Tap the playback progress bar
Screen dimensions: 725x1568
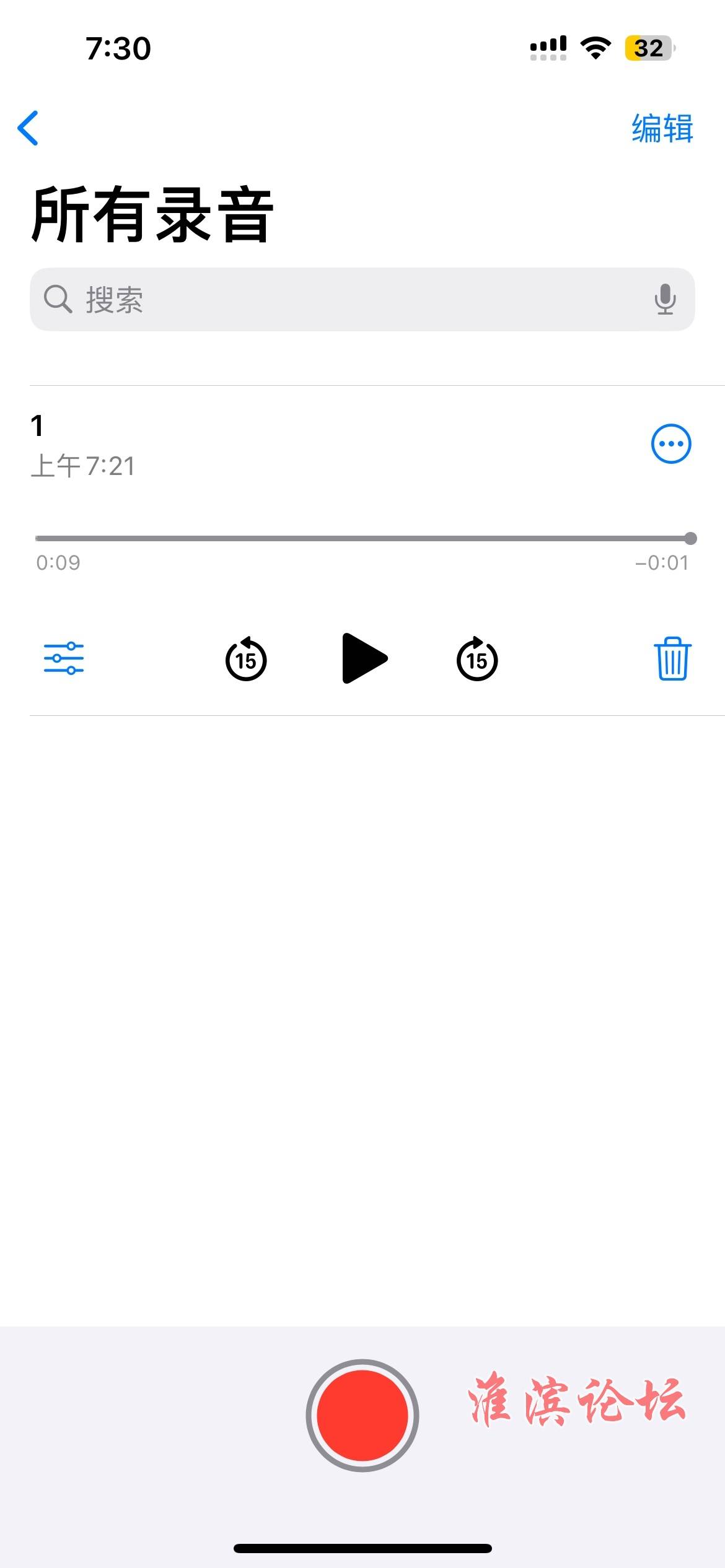click(362, 539)
